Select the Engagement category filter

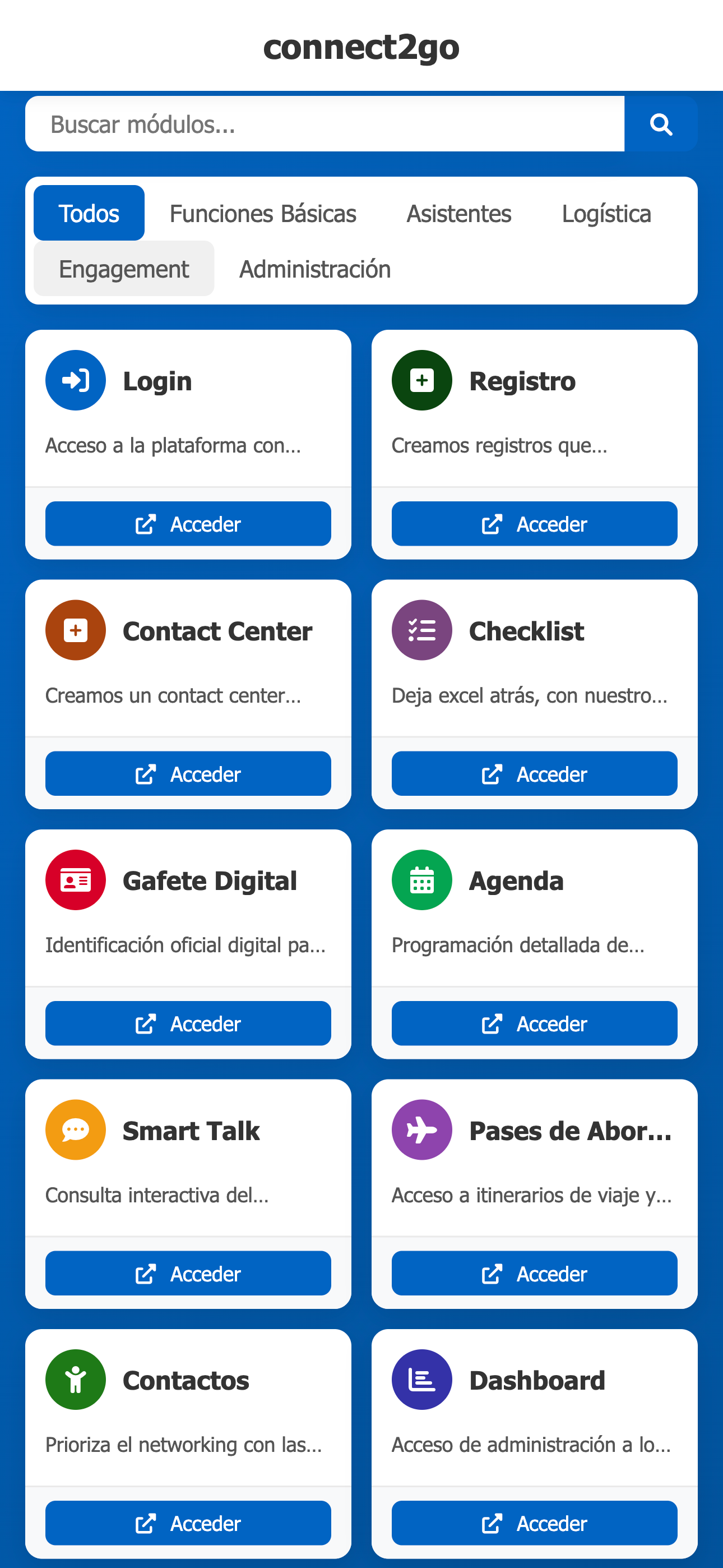tap(123, 268)
